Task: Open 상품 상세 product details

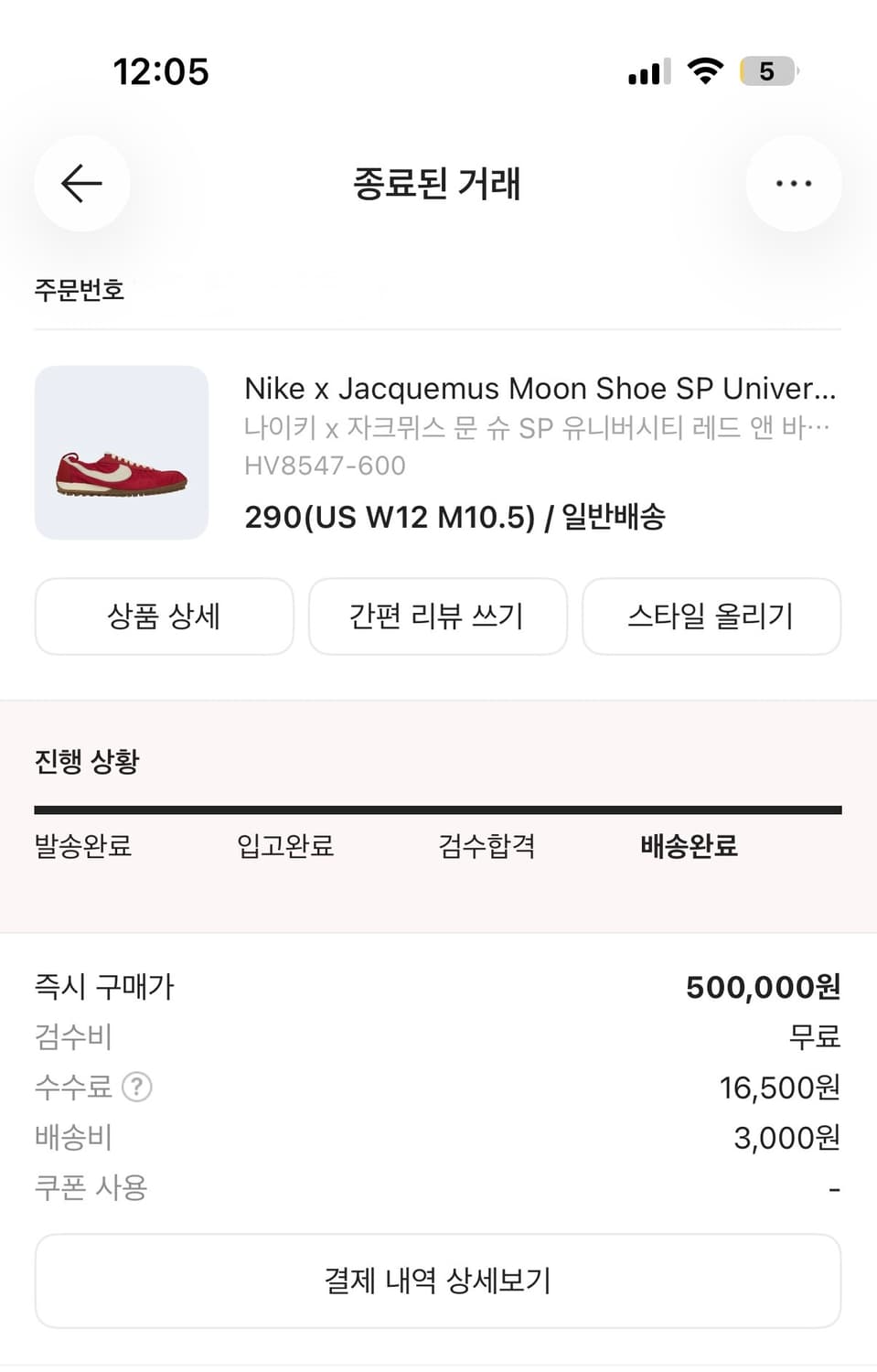Action: tap(164, 616)
